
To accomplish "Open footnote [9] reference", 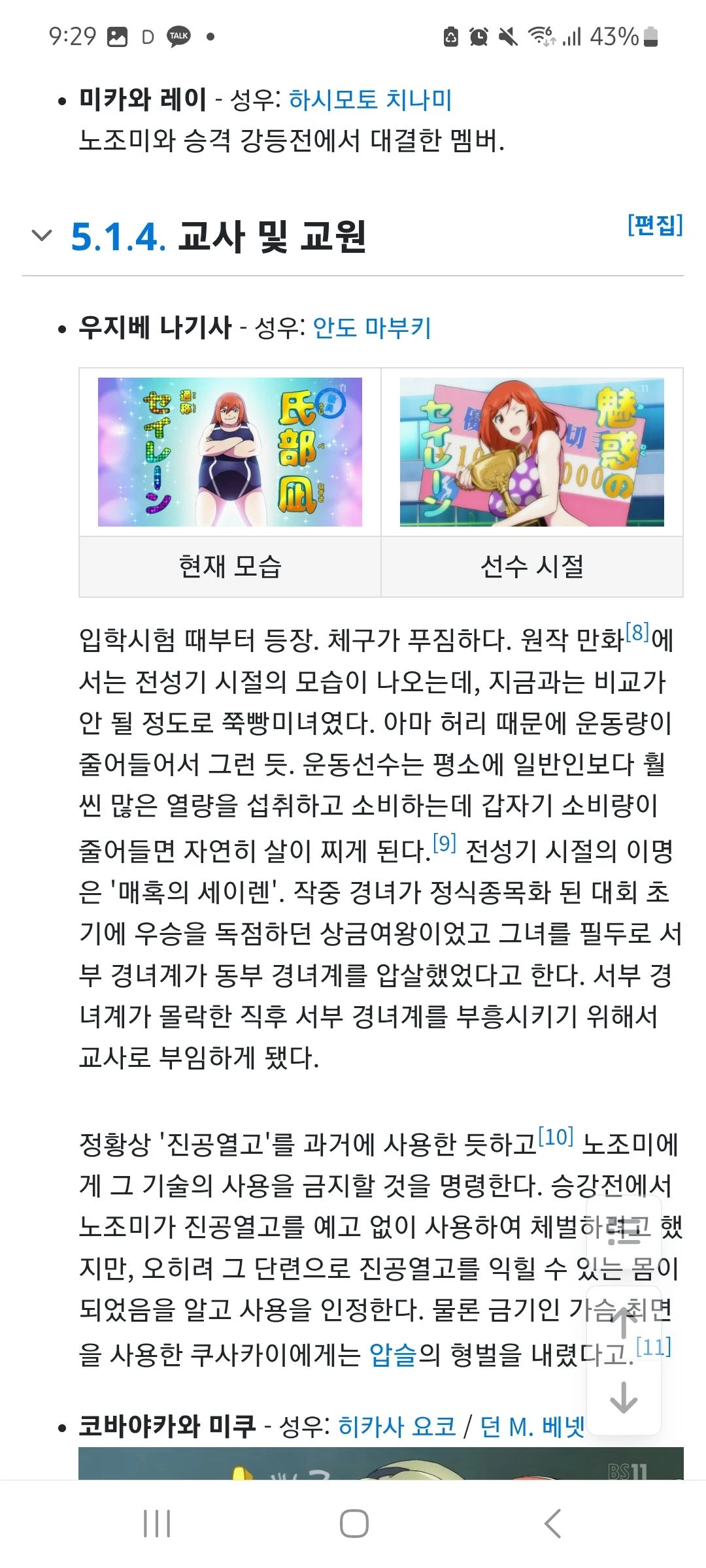I will click(445, 843).
